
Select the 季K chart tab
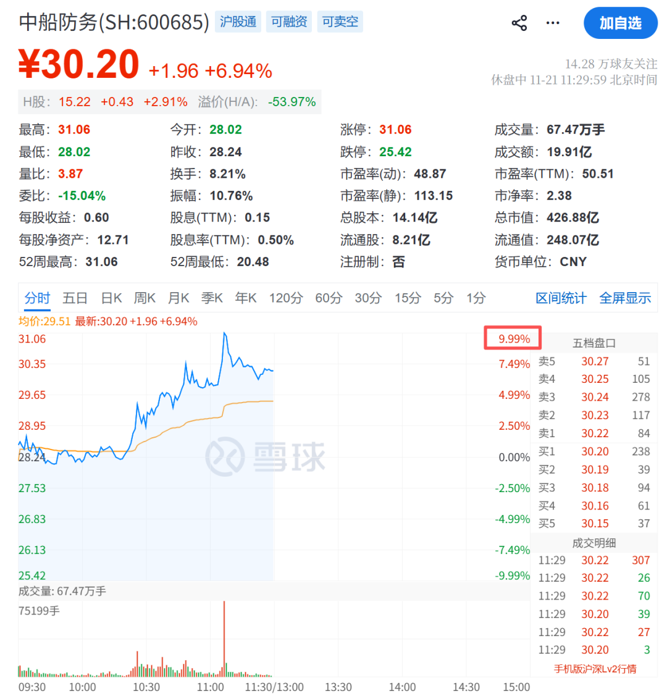click(x=212, y=297)
